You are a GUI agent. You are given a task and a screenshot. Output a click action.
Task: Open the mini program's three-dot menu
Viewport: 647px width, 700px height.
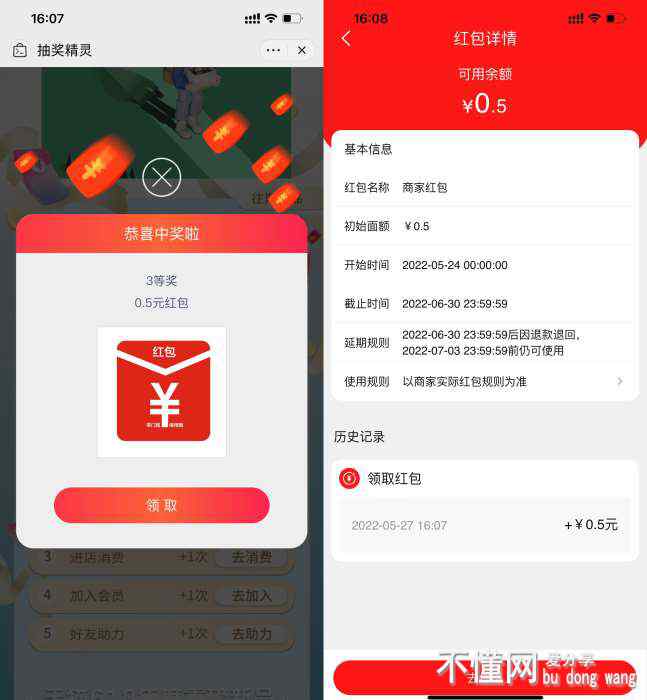(x=273, y=50)
